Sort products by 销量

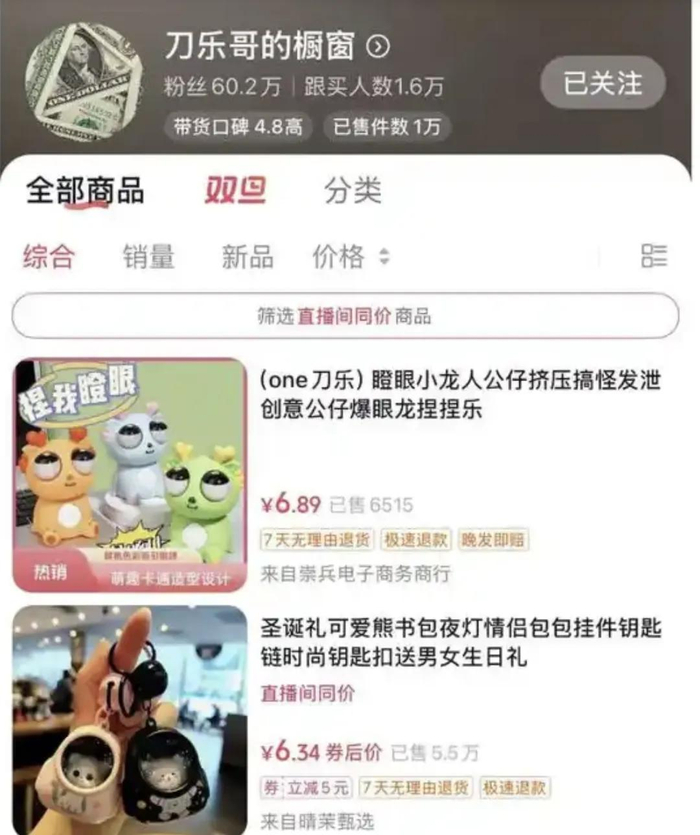click(x=149, y=256)
